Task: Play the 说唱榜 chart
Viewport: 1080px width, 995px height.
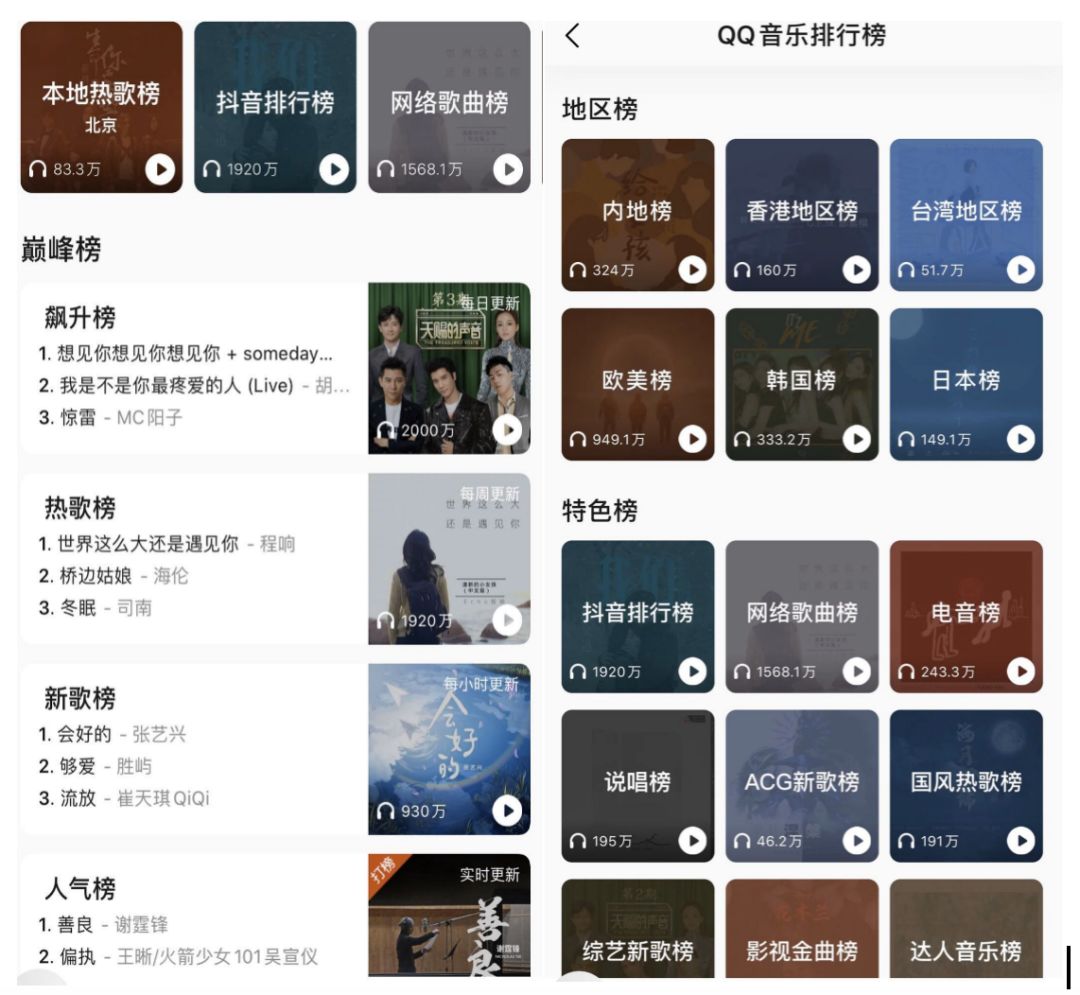Action: (x=692, y=841)
